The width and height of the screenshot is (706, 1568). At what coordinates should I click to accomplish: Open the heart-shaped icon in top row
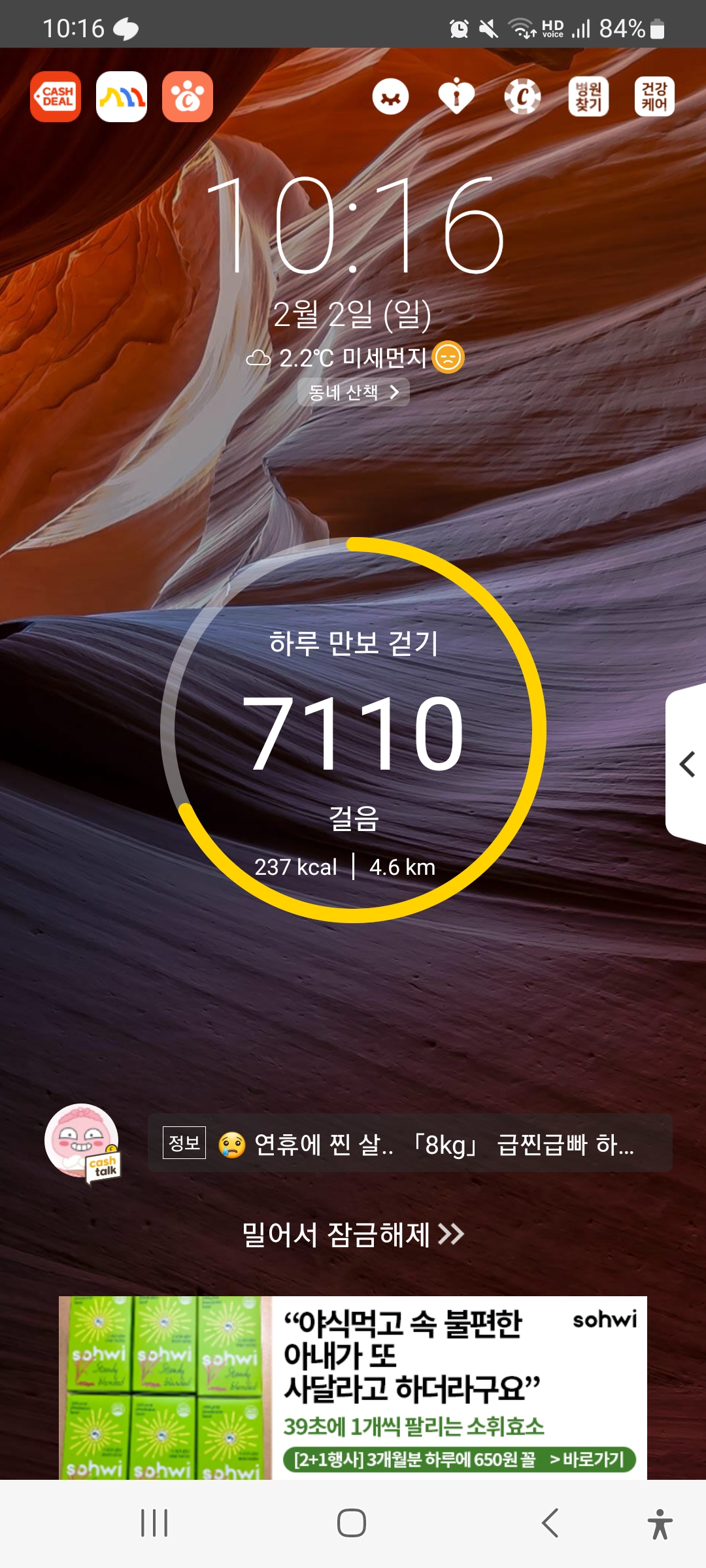pyautogui.click(x=456, y=97)
